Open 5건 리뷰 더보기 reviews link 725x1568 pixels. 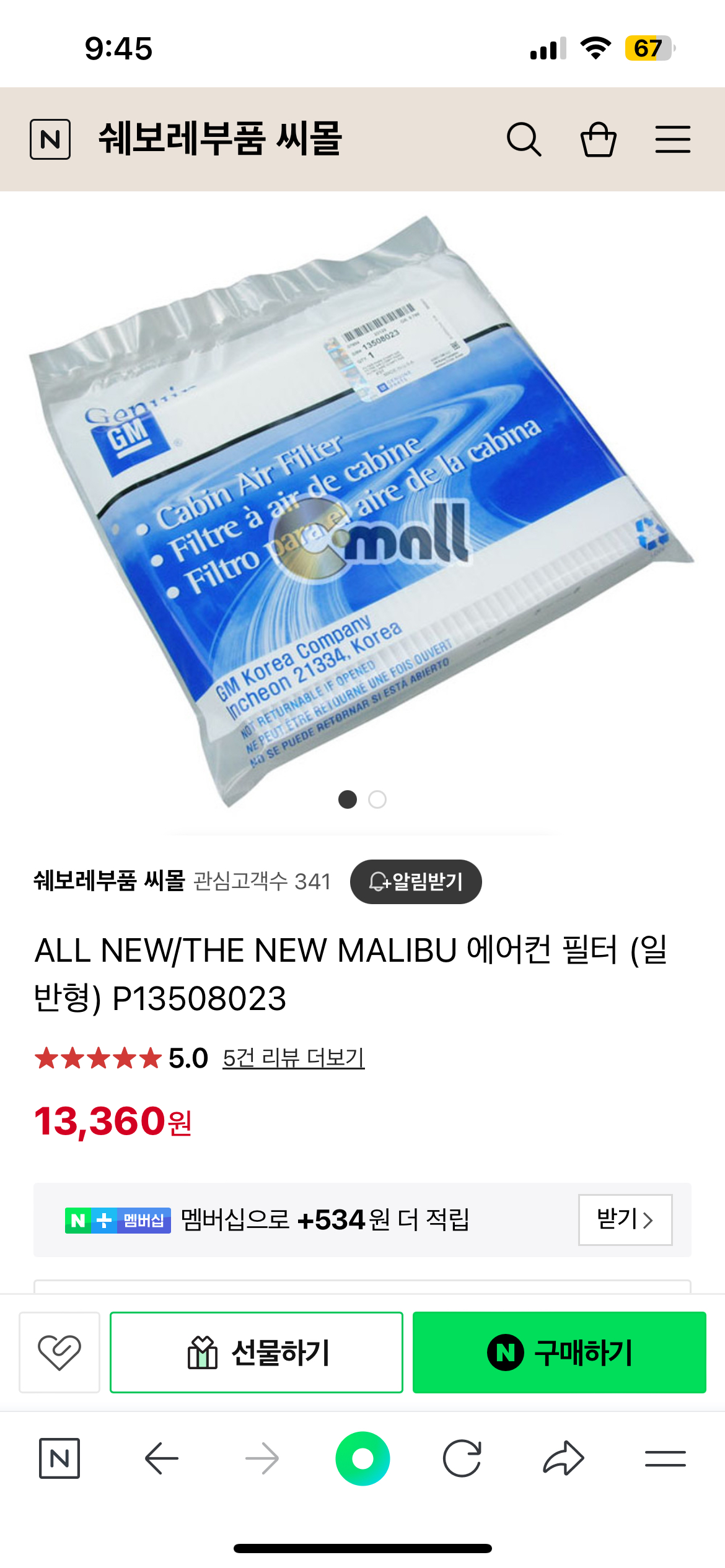click(293, 1058)
